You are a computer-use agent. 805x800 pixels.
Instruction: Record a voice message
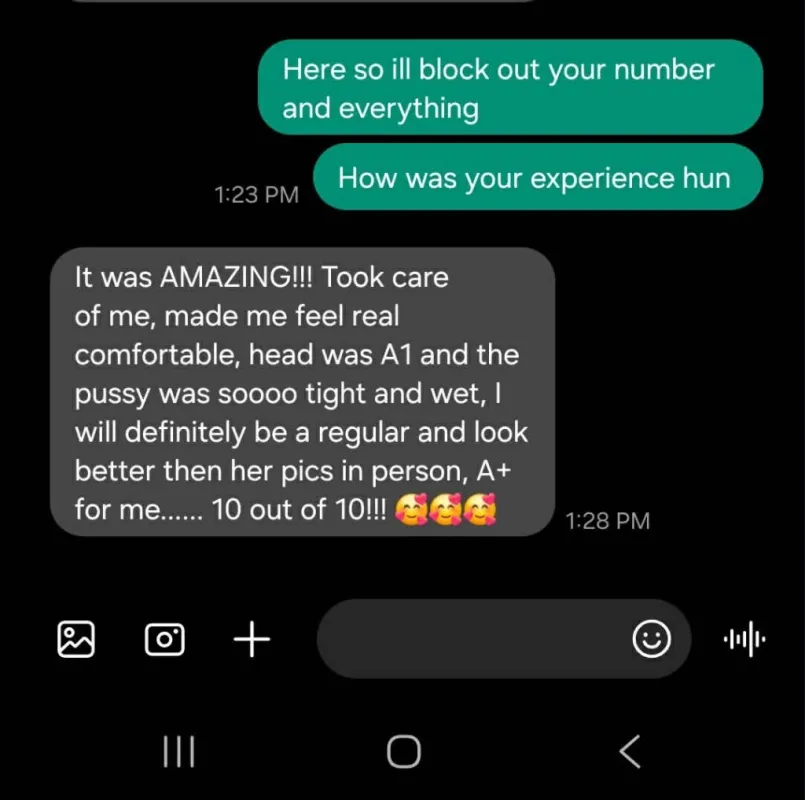click(x=745, y=639)
